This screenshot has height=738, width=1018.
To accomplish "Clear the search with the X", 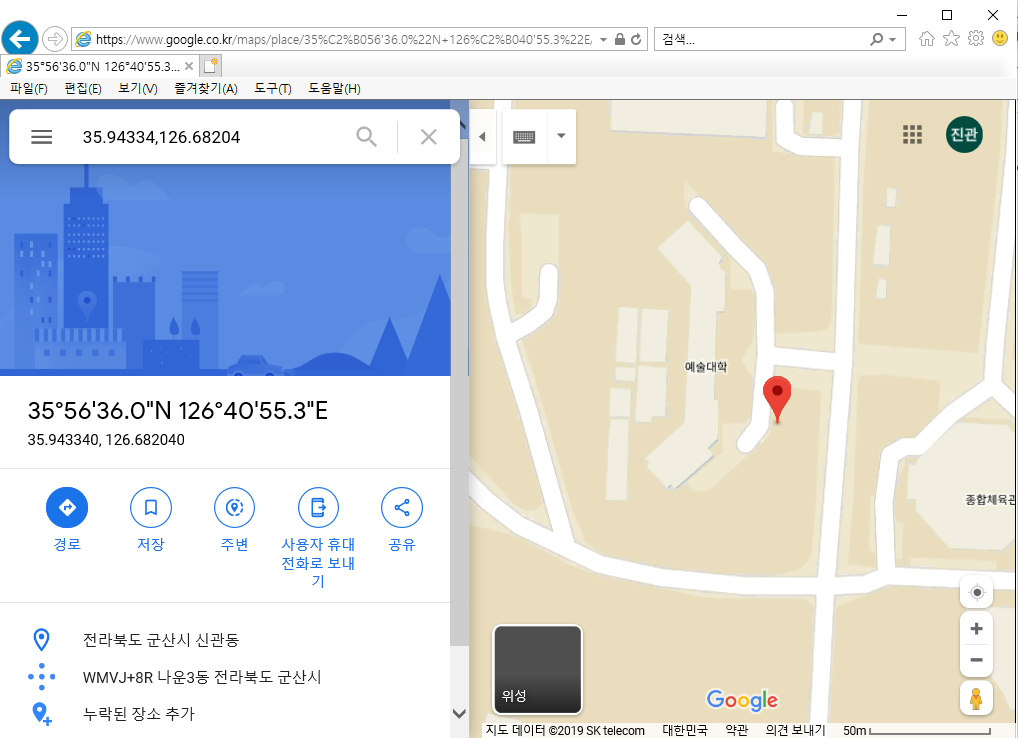I will 429,137.
